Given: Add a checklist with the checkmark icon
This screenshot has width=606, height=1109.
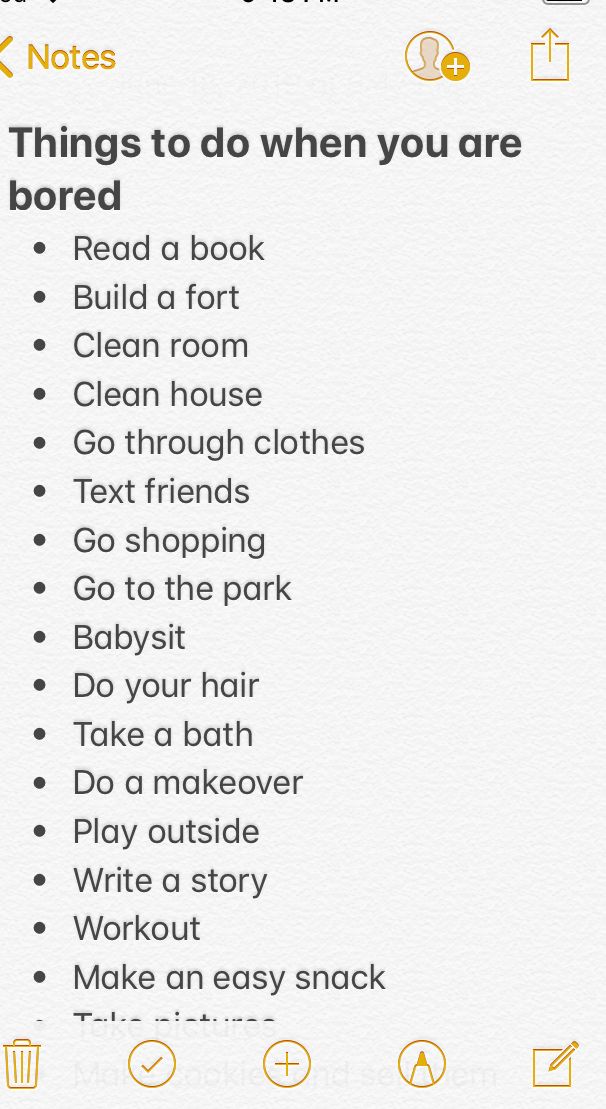Looking at the screenshot, I should 152,1064.
